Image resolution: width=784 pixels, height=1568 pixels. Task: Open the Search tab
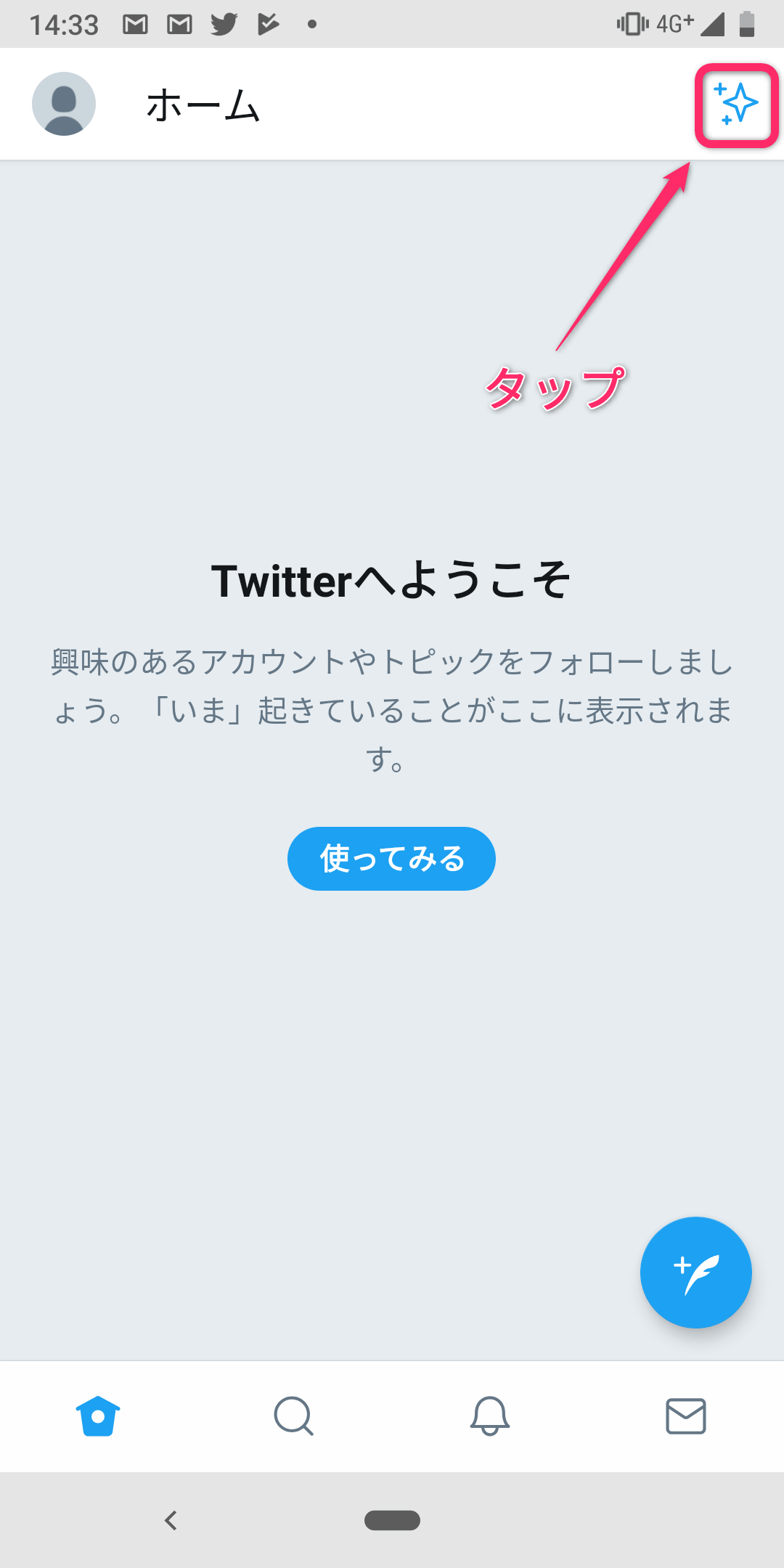(x=293, y=1416)
